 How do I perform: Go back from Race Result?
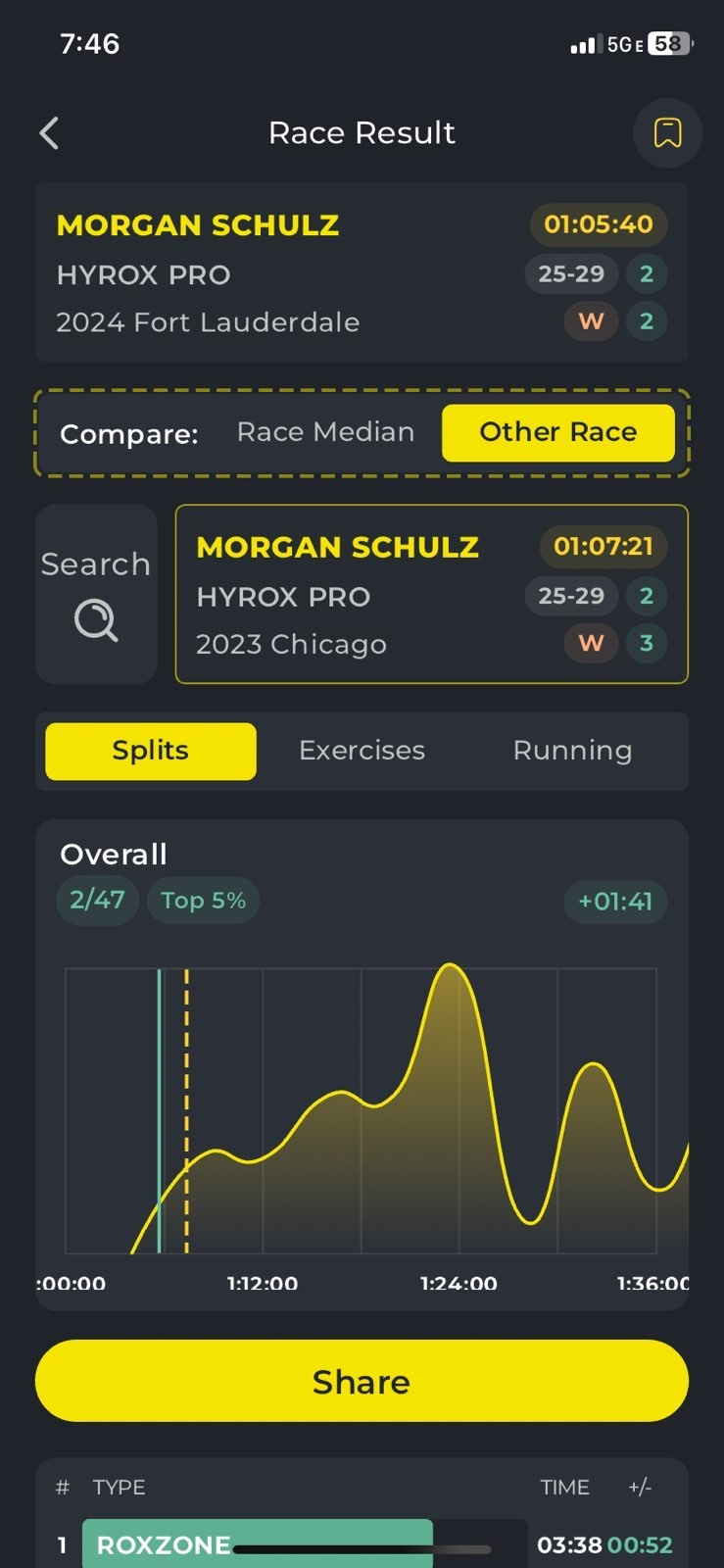tap(49, 133)
